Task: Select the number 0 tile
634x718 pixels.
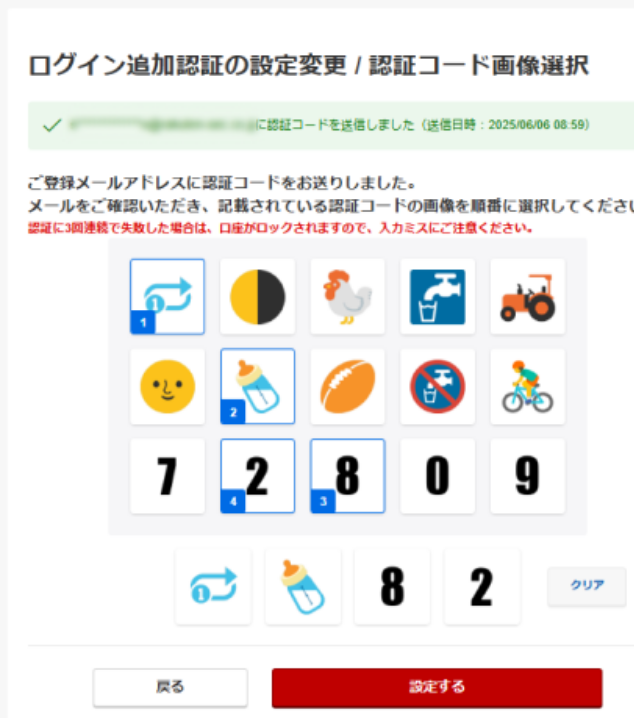Action: point(437,476)
